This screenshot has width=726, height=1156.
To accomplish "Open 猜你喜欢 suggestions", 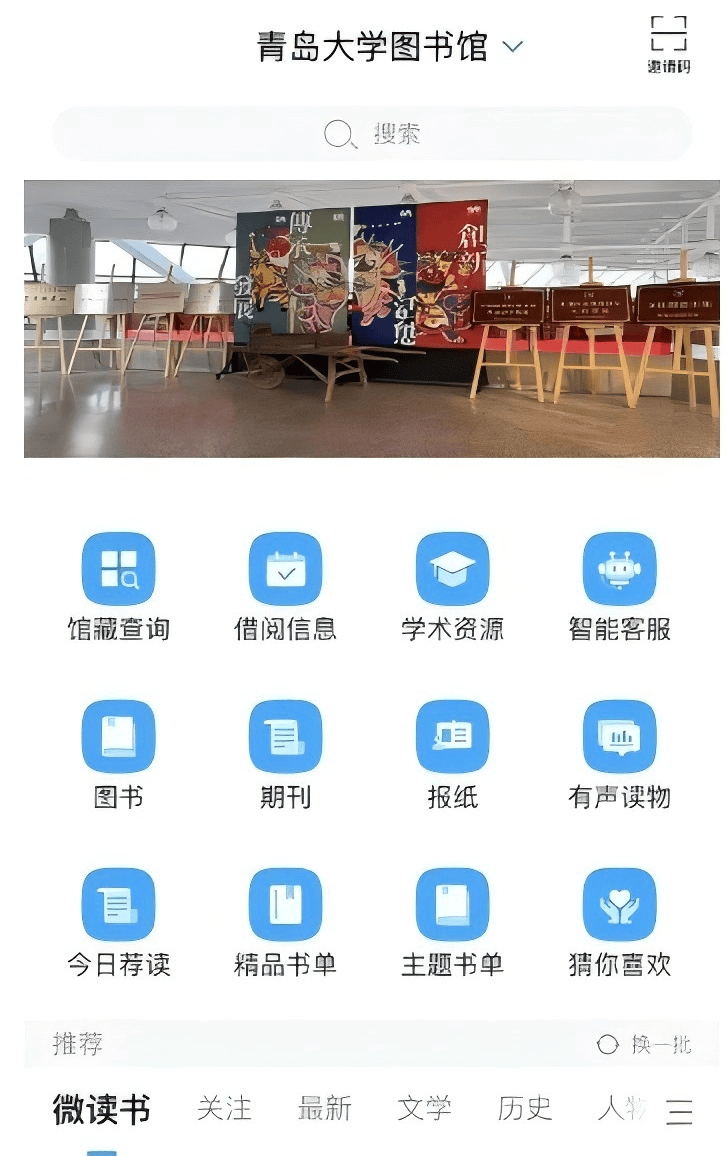I will (x=620, y=906).
